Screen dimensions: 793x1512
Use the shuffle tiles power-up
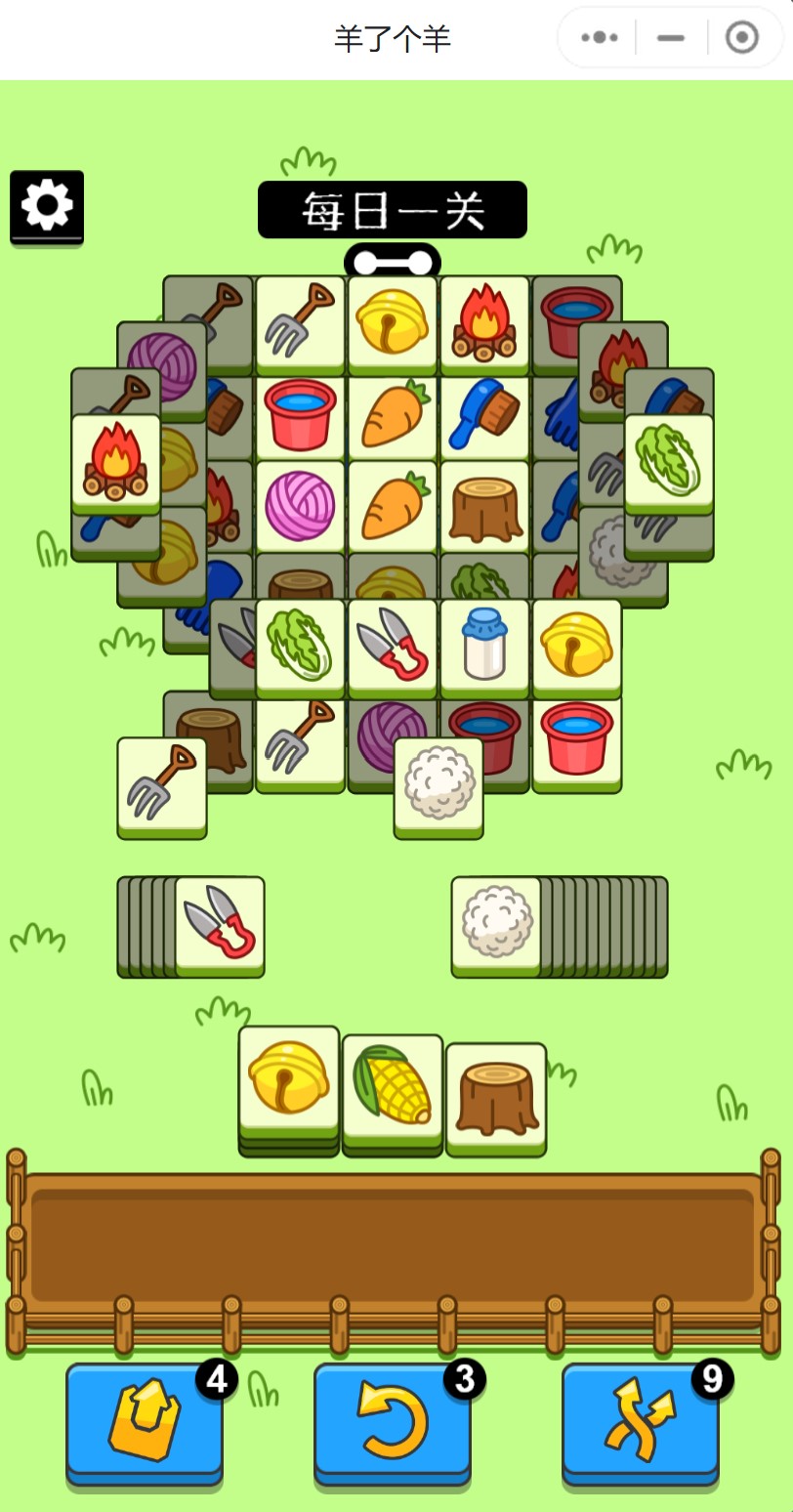coord(640,1421)
